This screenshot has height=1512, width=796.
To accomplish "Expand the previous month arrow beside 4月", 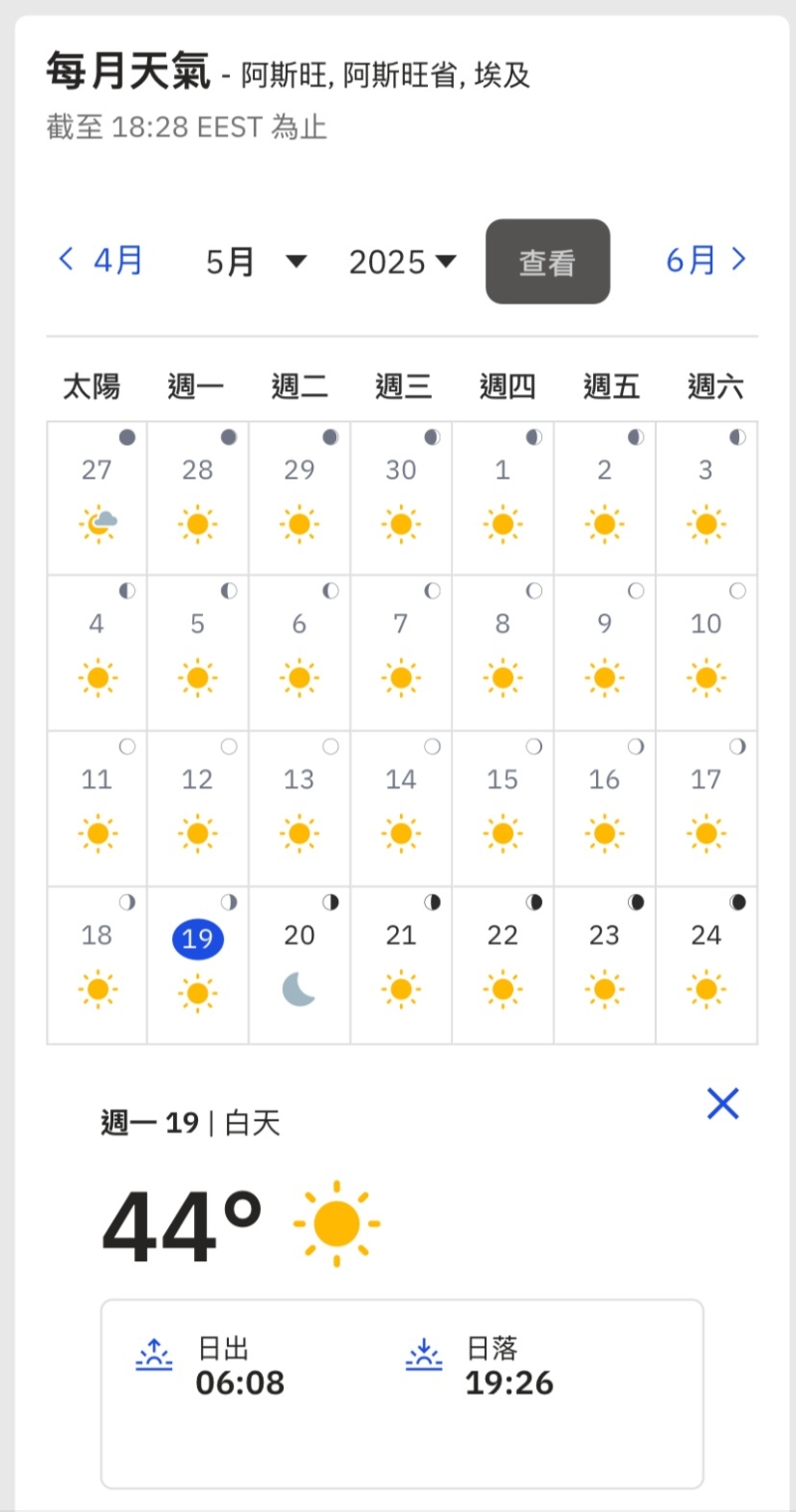I will point(64,259).
